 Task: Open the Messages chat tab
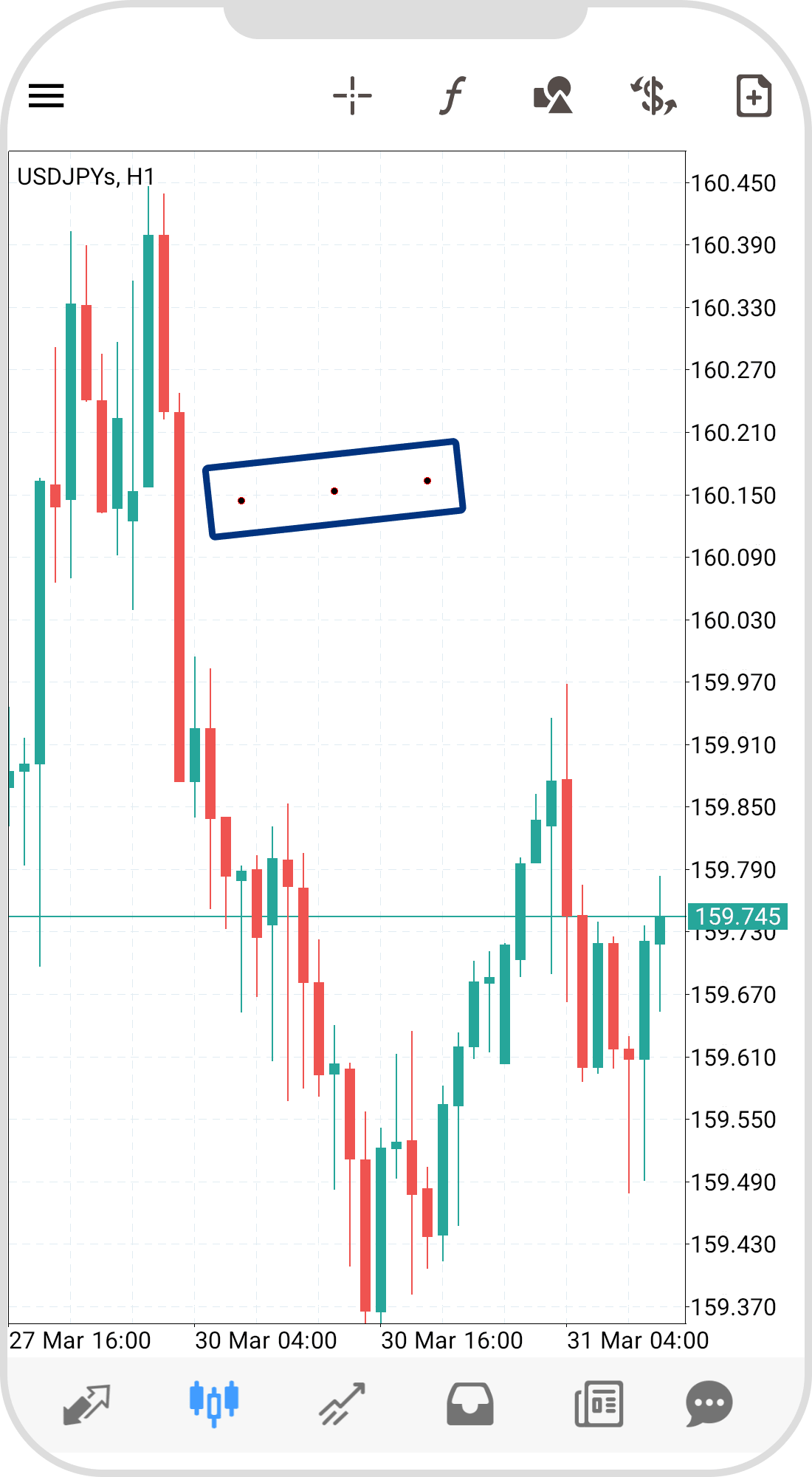pyautogui.click(x=709, y=1403)
